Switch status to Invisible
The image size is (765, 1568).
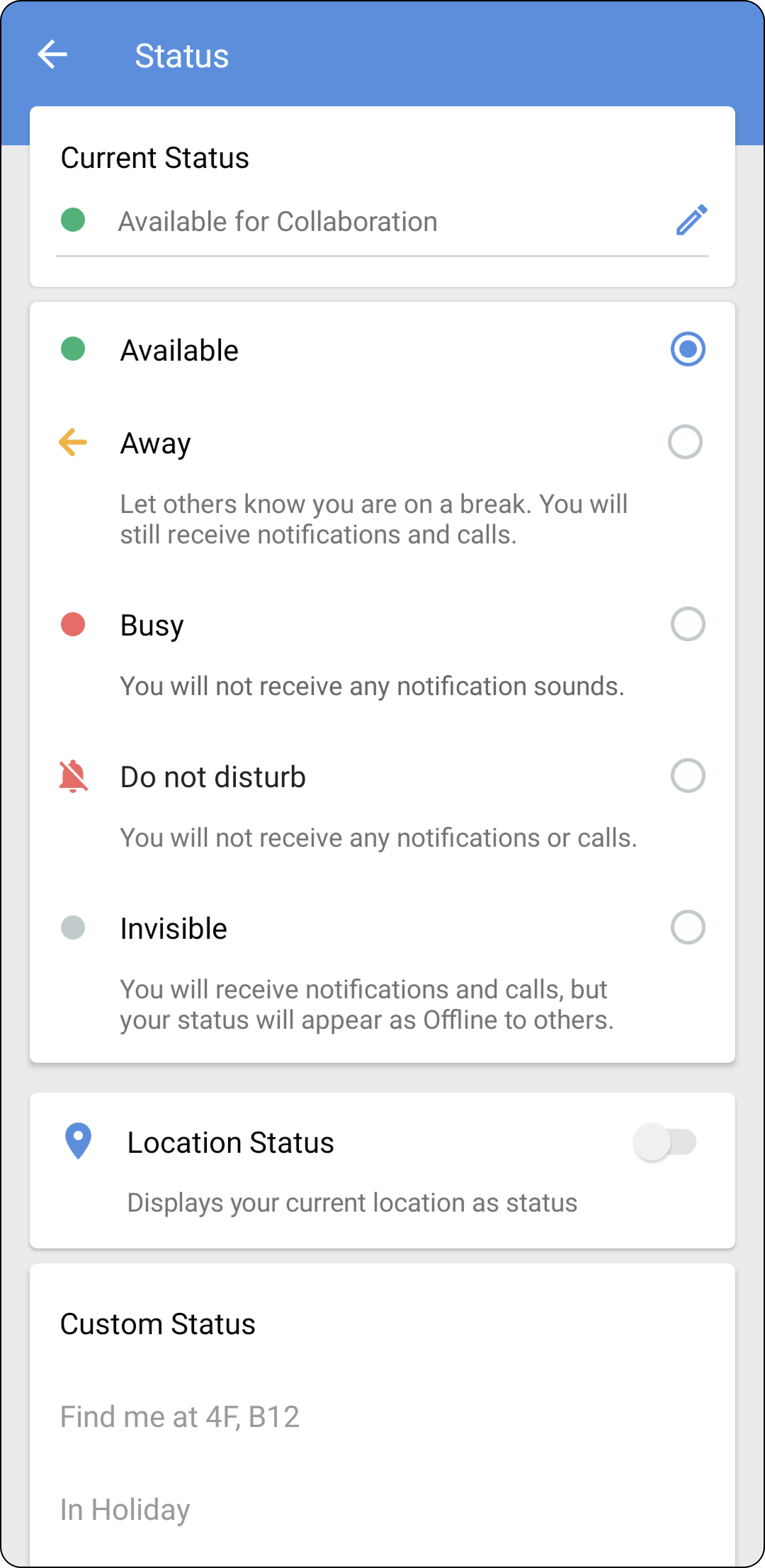pos(688,927)
